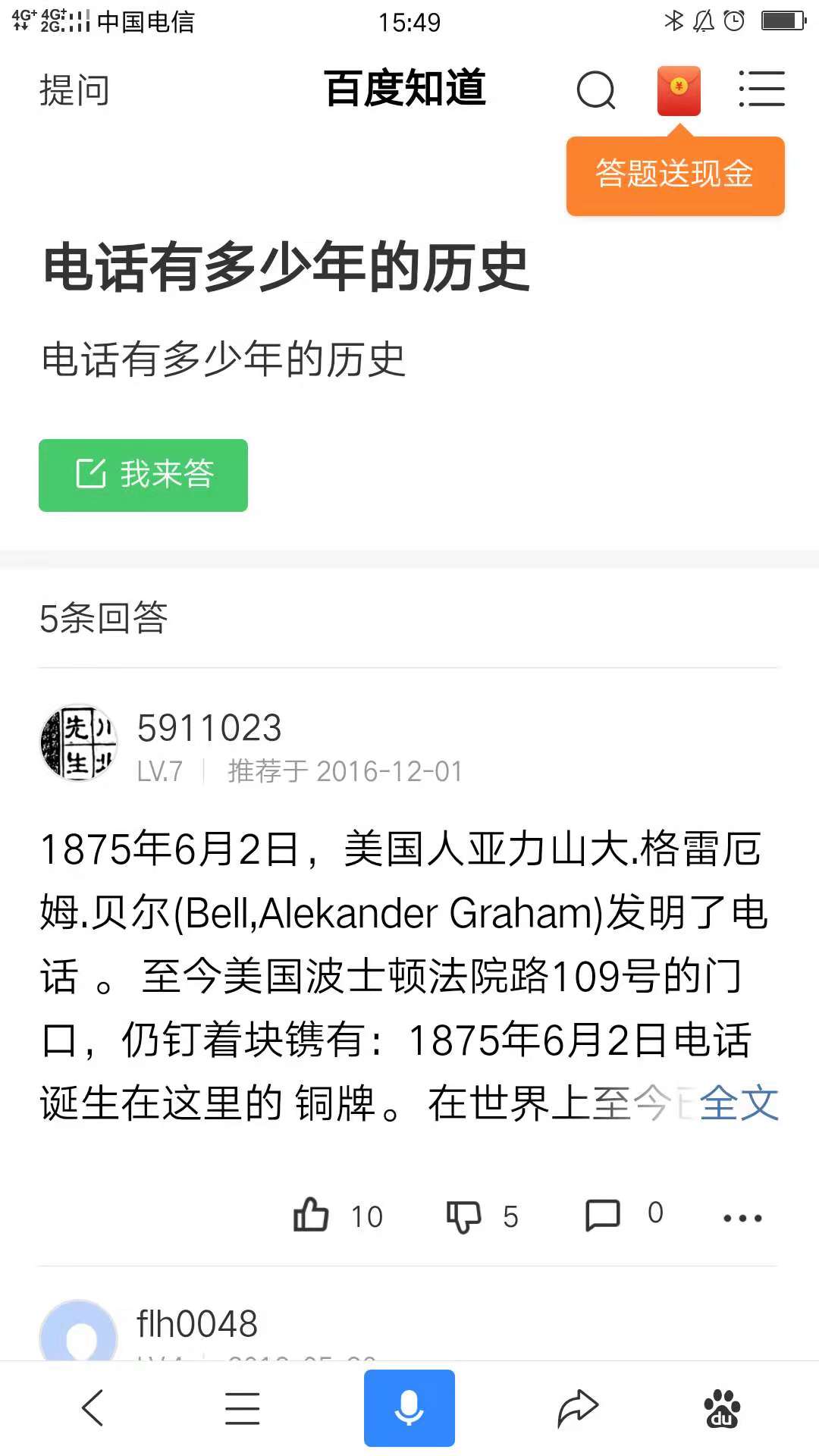Tap 我来答 to write an answer
The image size is (819, 1456).
tap(143, 475)
